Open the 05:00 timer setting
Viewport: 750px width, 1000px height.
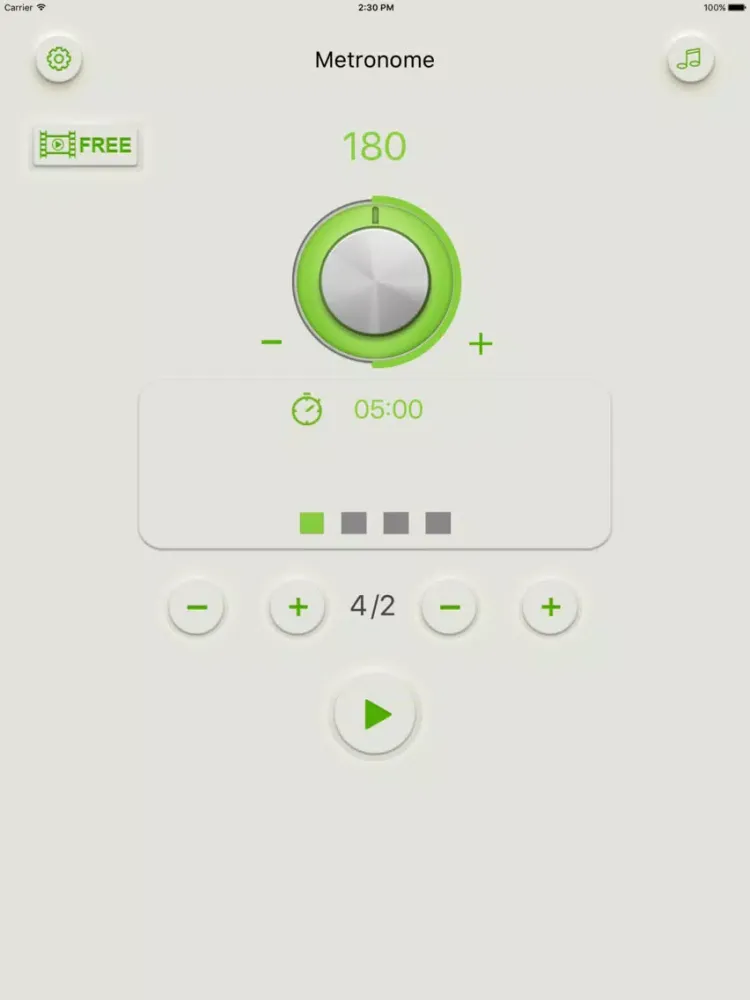click(x=387, y=409)
